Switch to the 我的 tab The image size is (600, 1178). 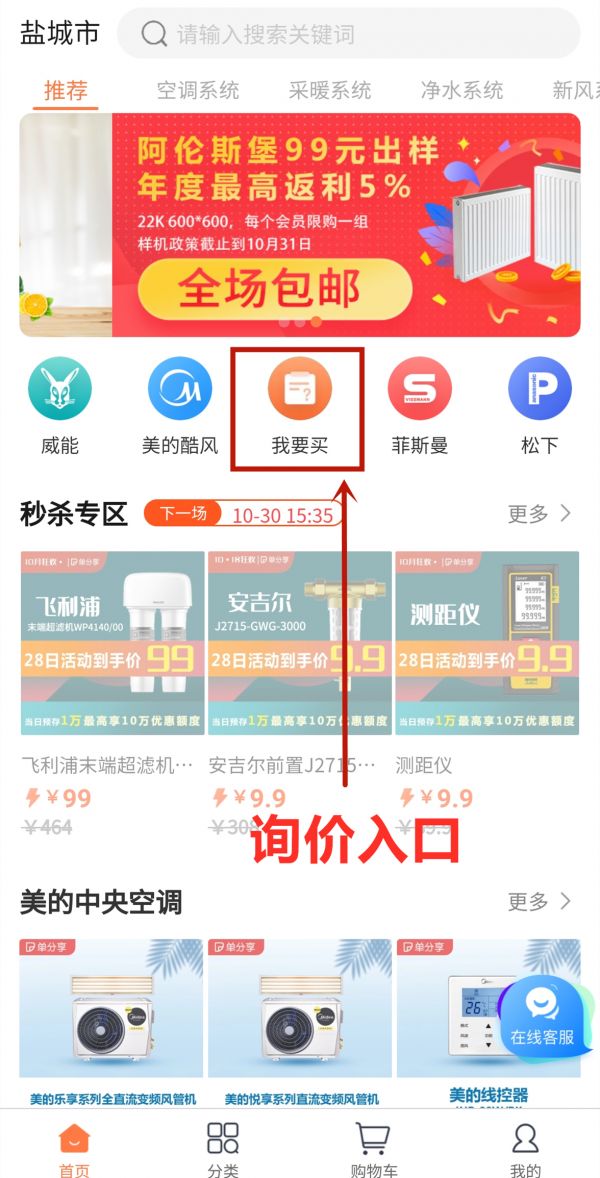(524, 1149)
